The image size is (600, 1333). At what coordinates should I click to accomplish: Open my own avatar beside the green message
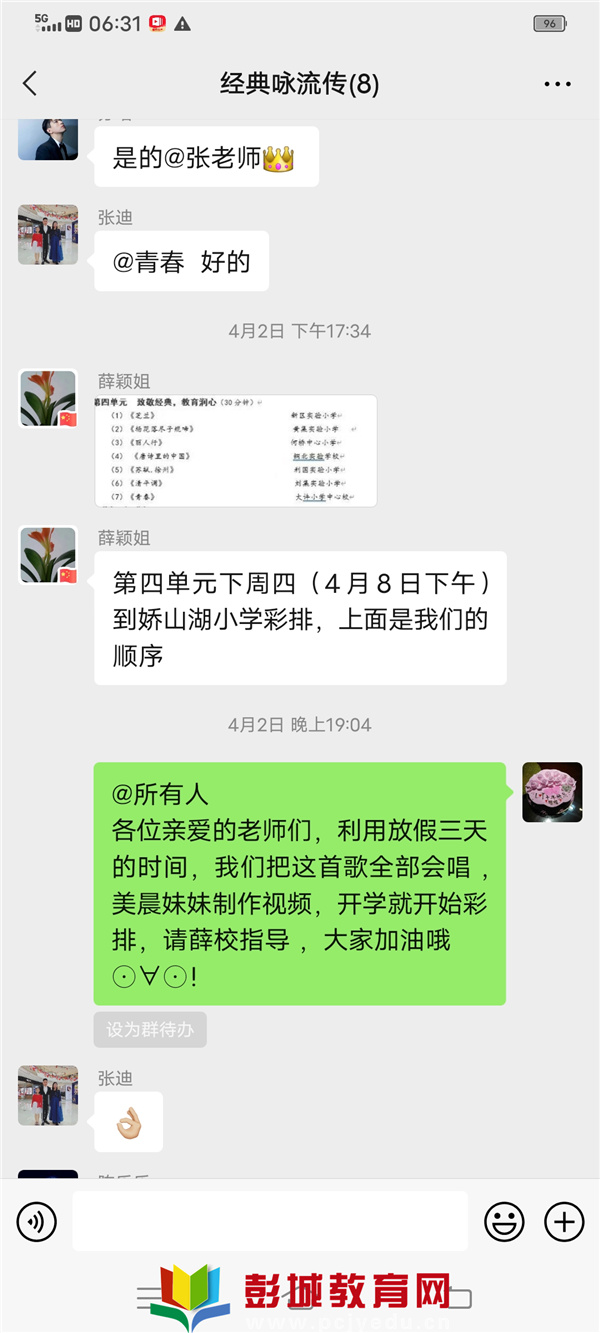pyautogui.click(x=552, y=793)
